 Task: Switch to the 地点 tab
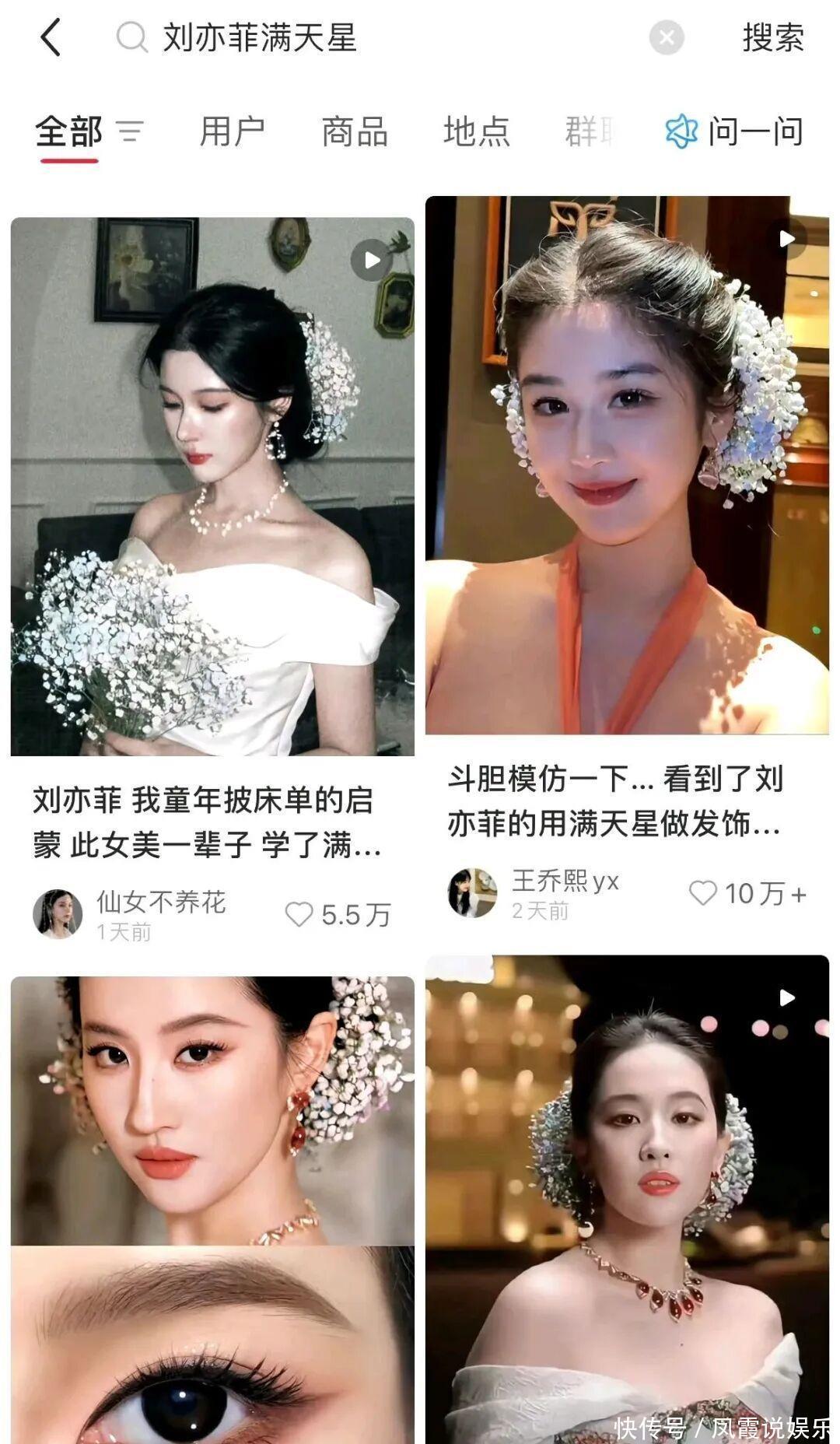click(476, 131)
